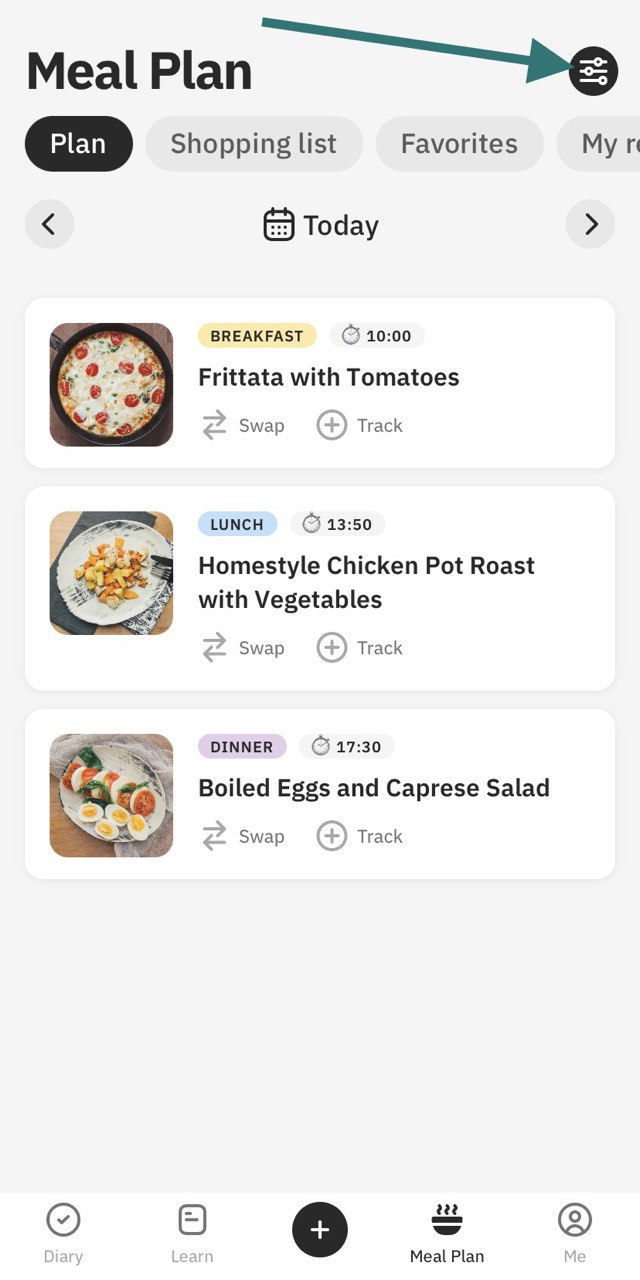This screenshot has width=640, height=1280.
Task: Tap the plus add button
Action: [x=320, y=1230]
